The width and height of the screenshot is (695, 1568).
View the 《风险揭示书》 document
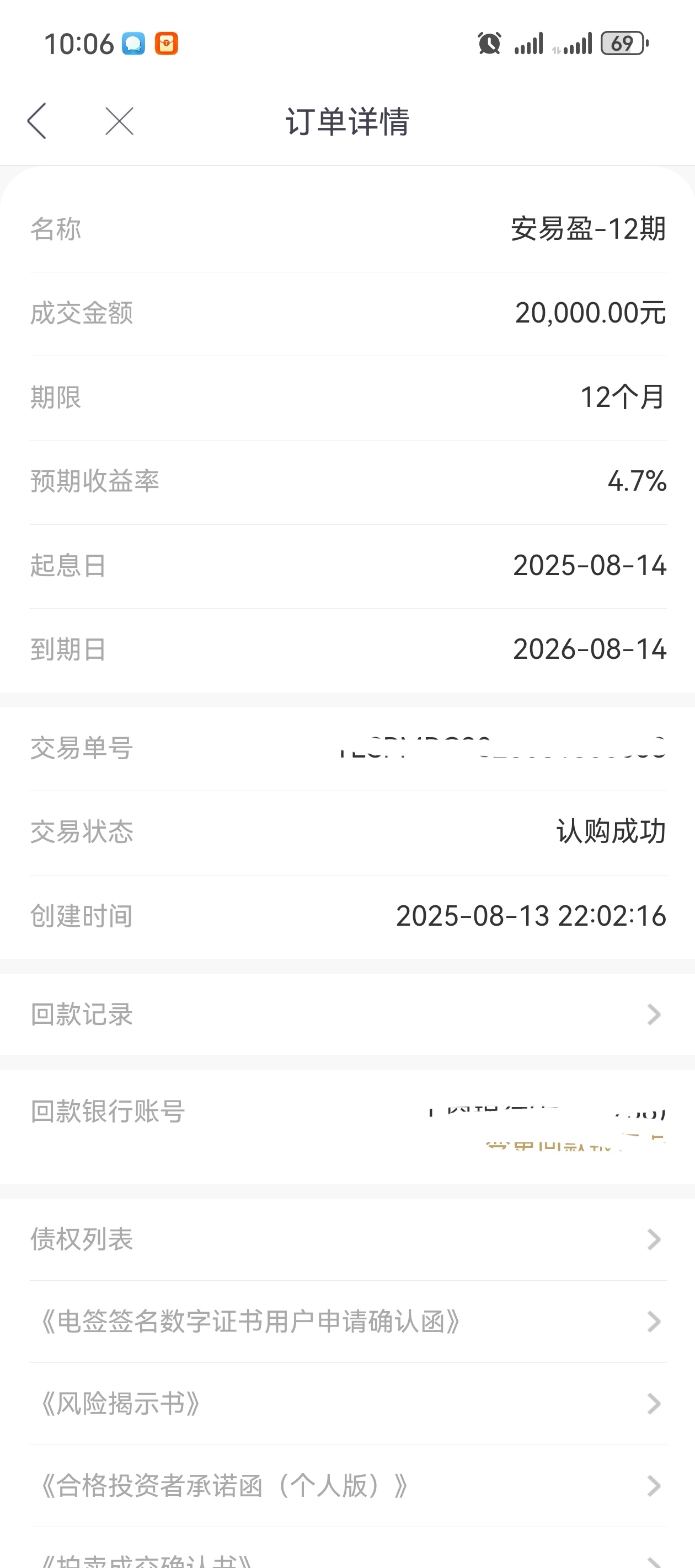[347, 1404]
